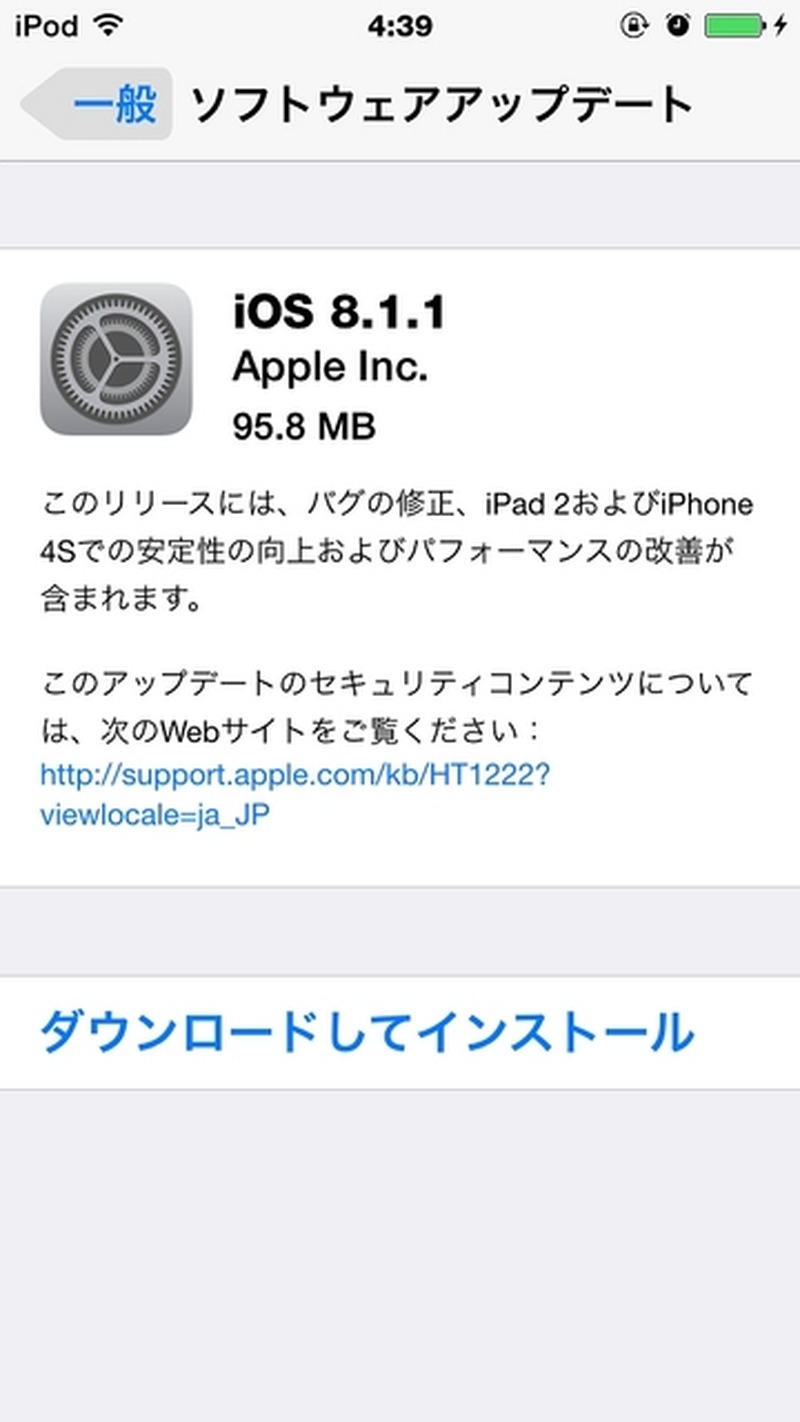Go back to 一般 settings
Viewport: 800px width, 1422px height.
coord(100,103)
